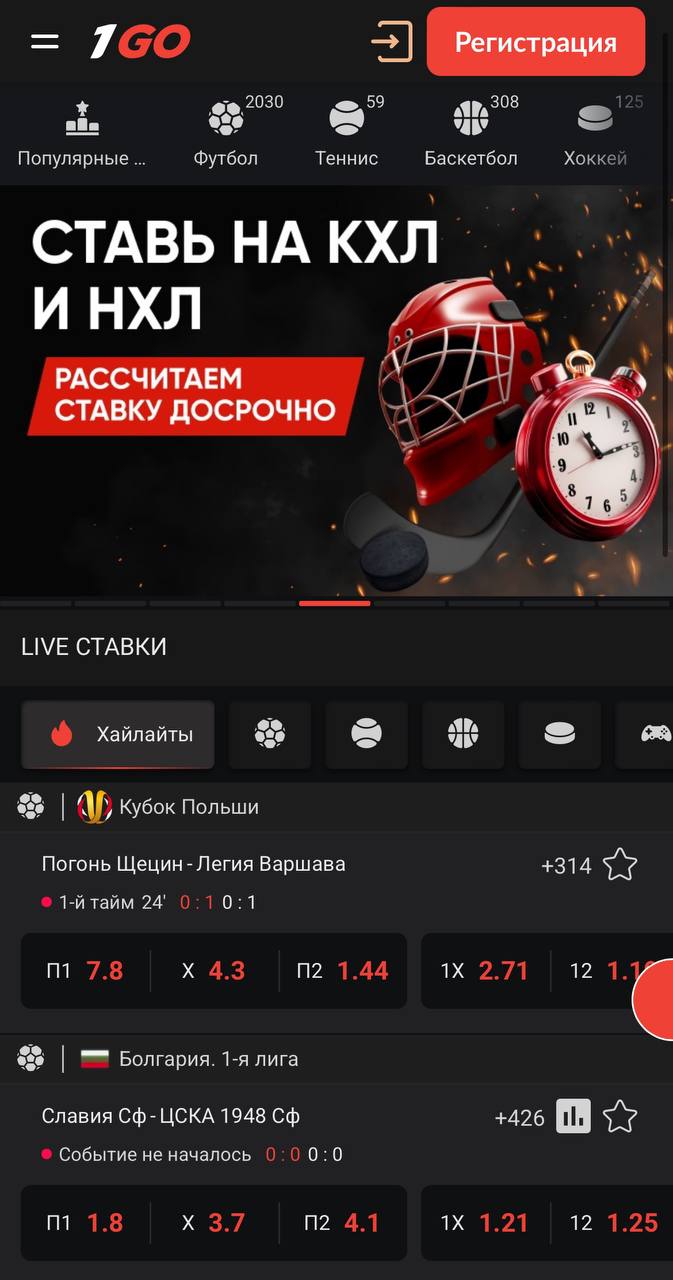Open the Баскетбол category
673x1280 pixels.
click(471, 132)
